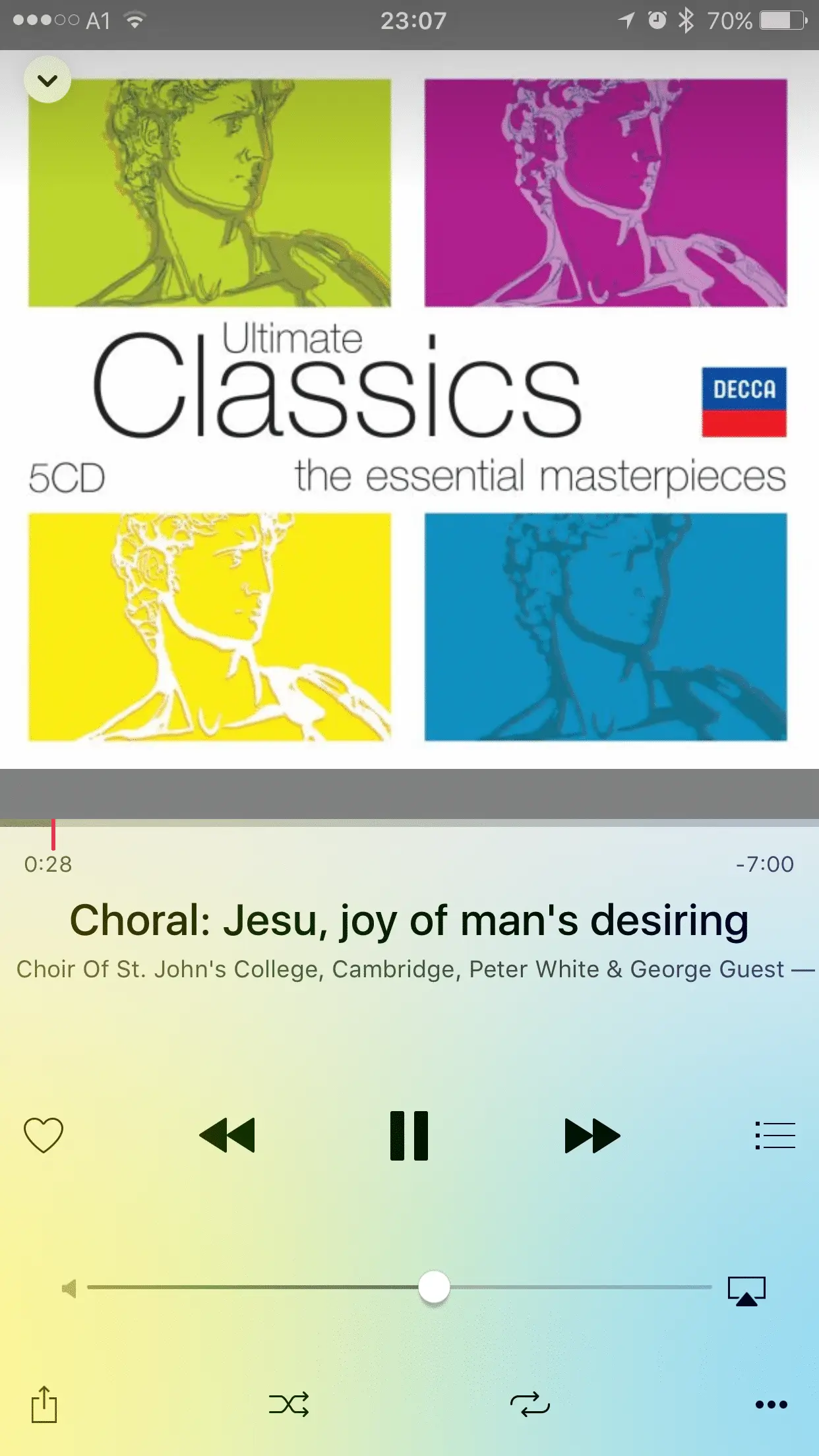
Task: Open the more options menu
Action: [x=771, y=1404]
